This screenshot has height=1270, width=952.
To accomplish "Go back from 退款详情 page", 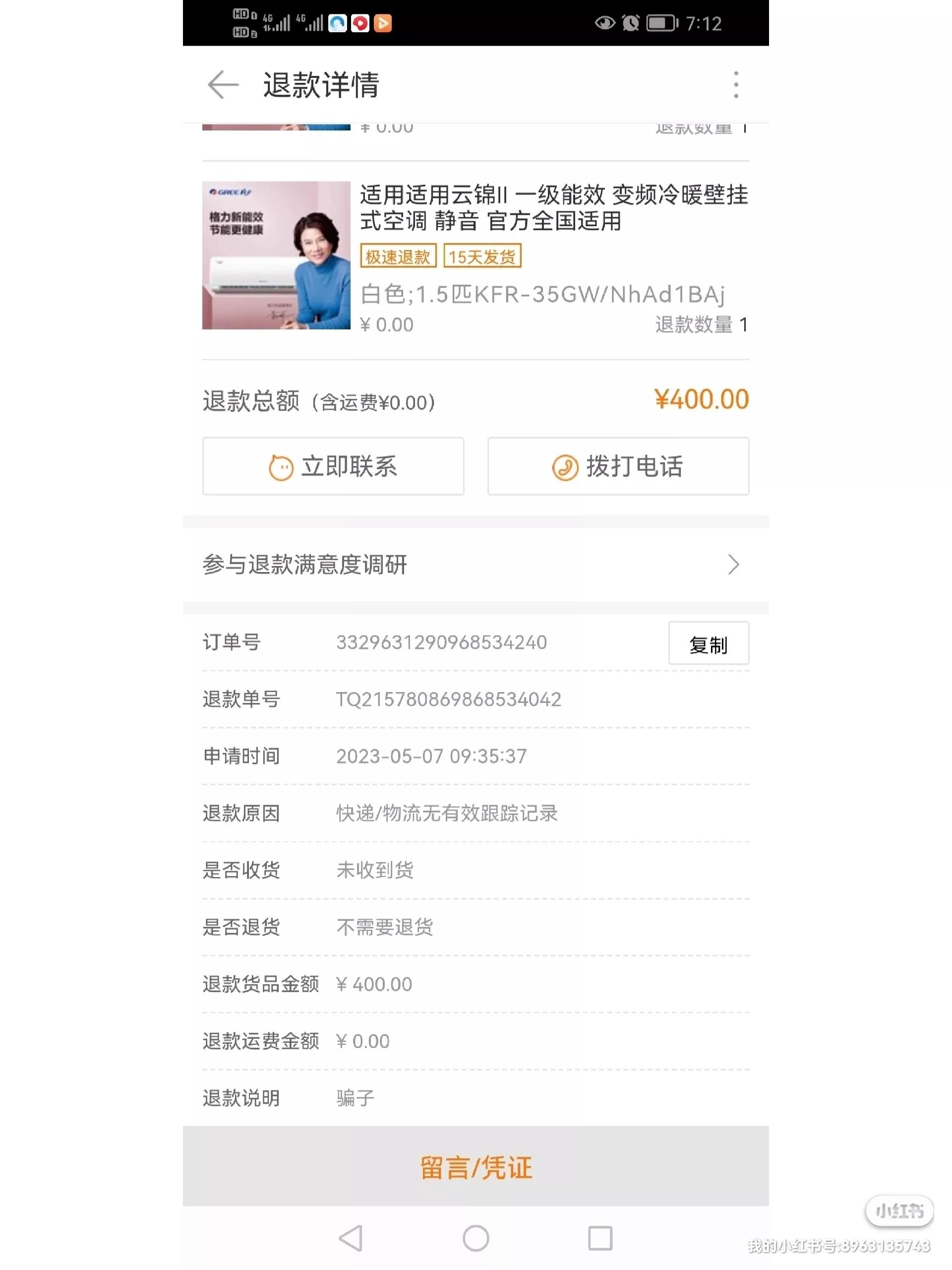I will point(223,85).
